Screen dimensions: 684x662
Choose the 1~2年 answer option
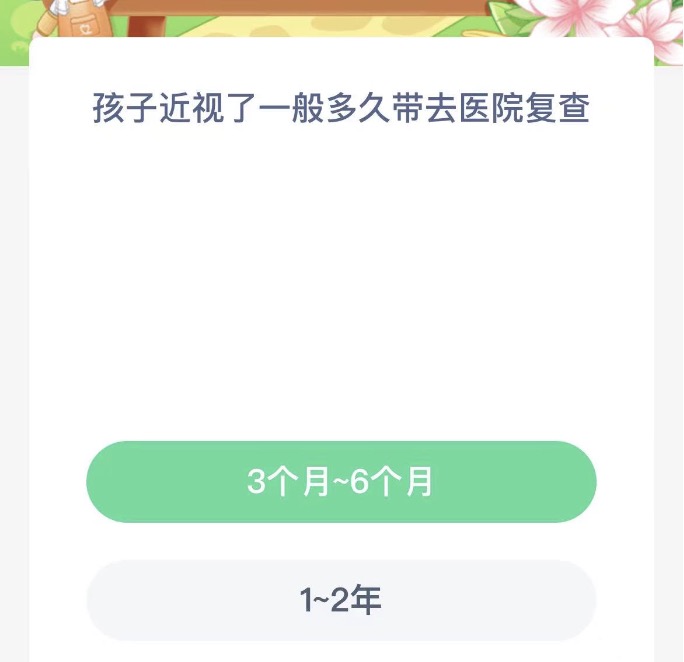click(x=341, y=600)
